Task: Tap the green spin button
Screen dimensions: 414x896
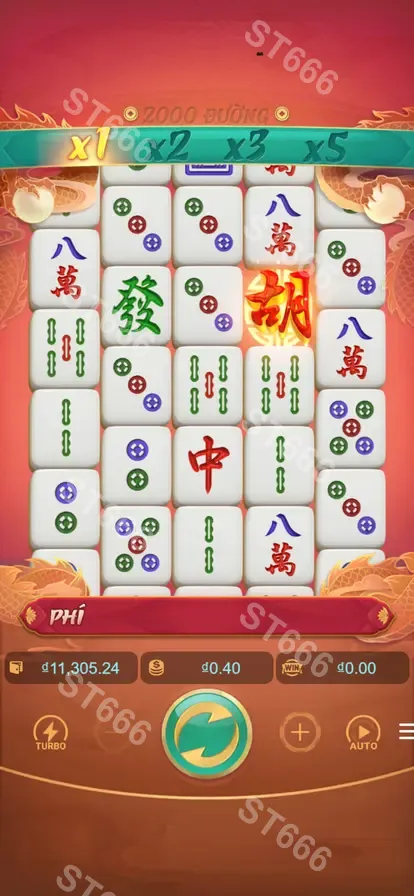Action: point(207,733)
